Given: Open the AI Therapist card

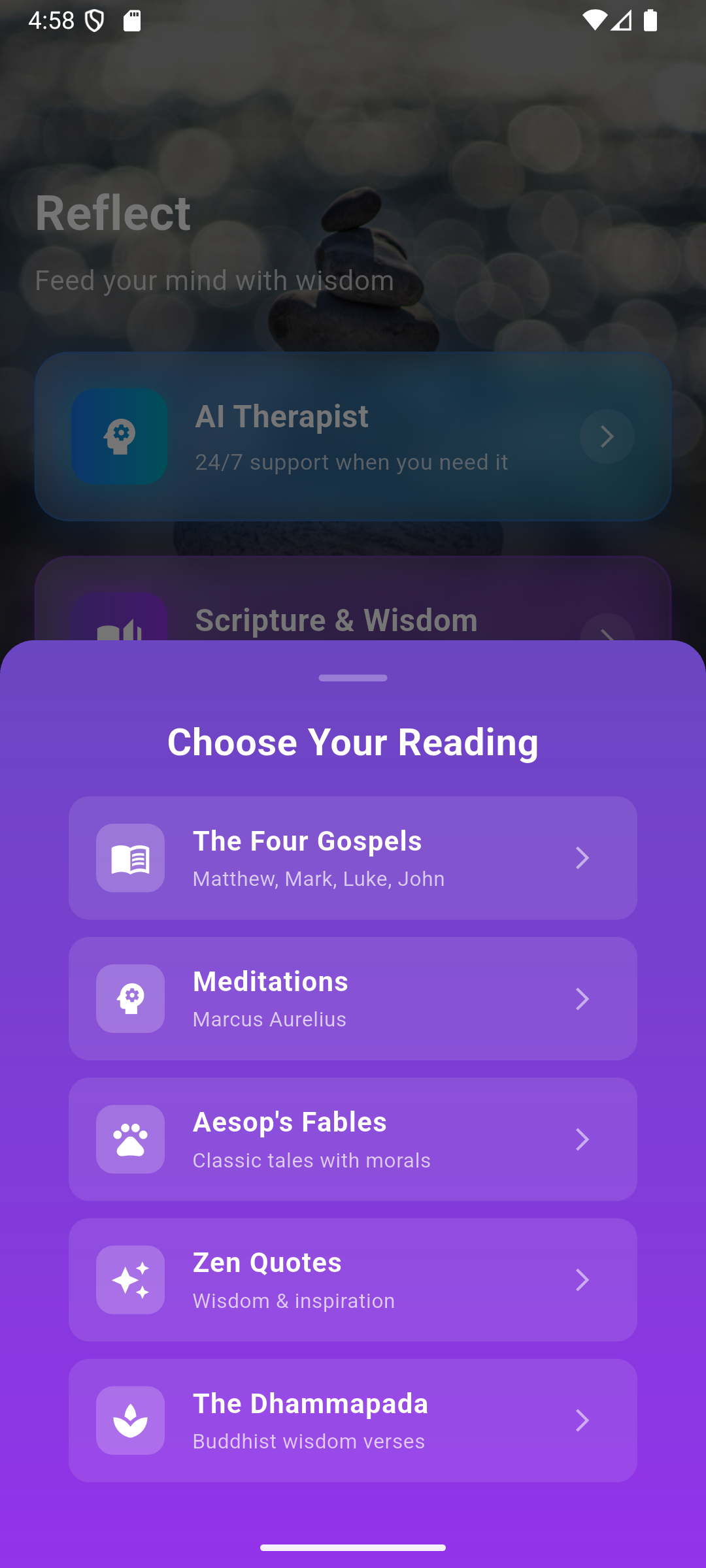Looking at the screenshot, I should tap(353, 436).
